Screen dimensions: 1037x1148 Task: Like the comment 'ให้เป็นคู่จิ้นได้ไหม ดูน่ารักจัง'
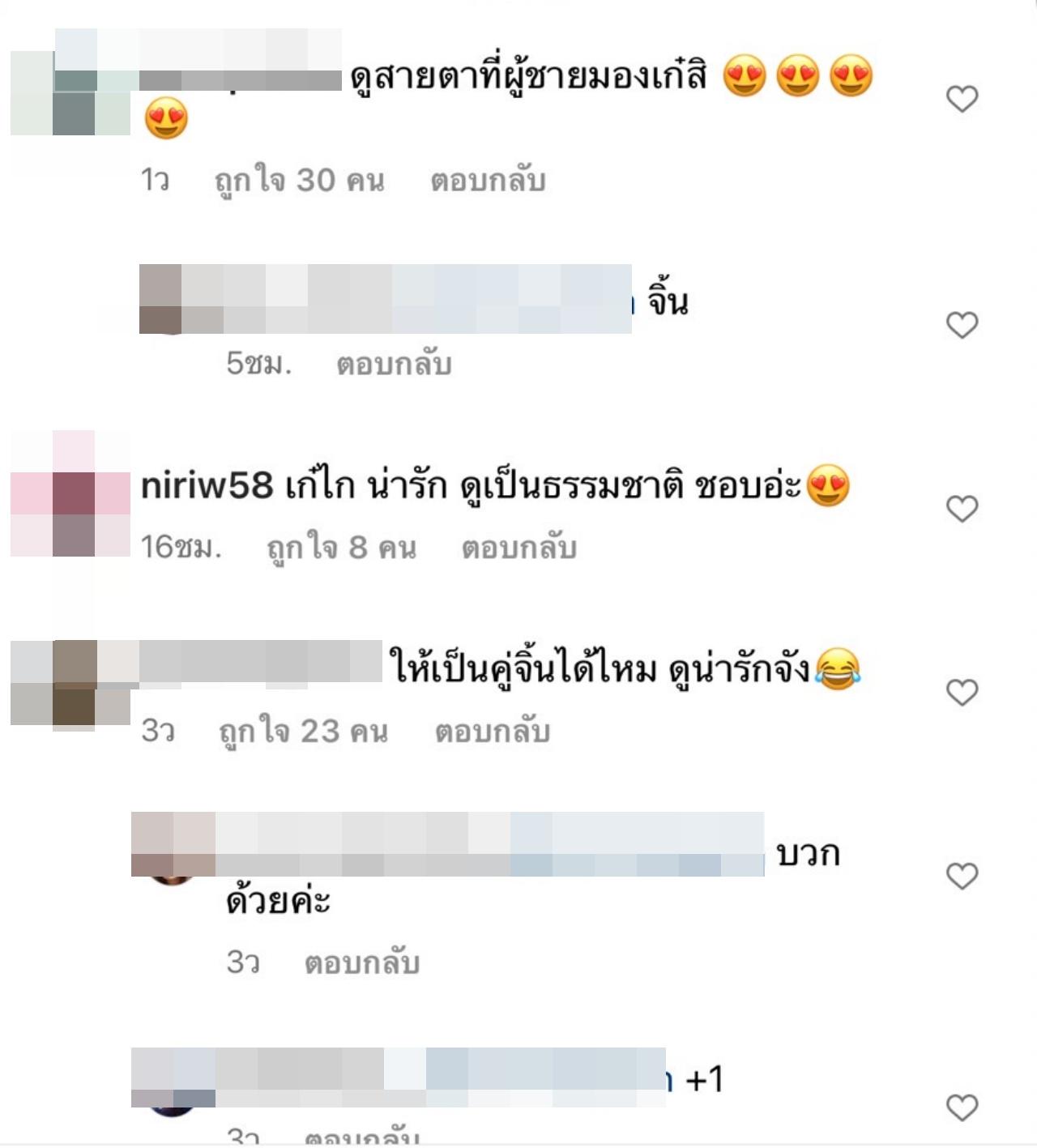point(962,693)
